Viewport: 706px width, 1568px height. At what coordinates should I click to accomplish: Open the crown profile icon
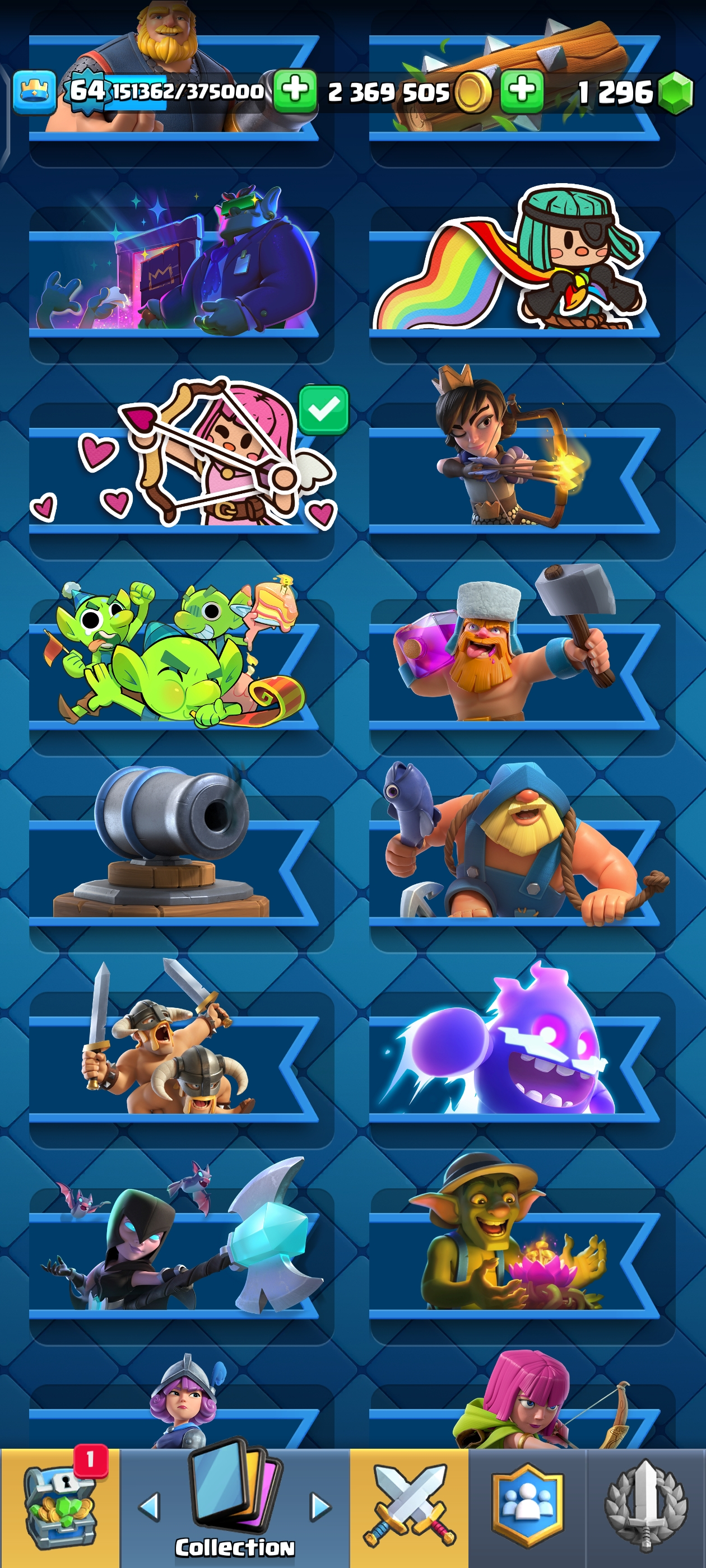(x=34, y=92)
